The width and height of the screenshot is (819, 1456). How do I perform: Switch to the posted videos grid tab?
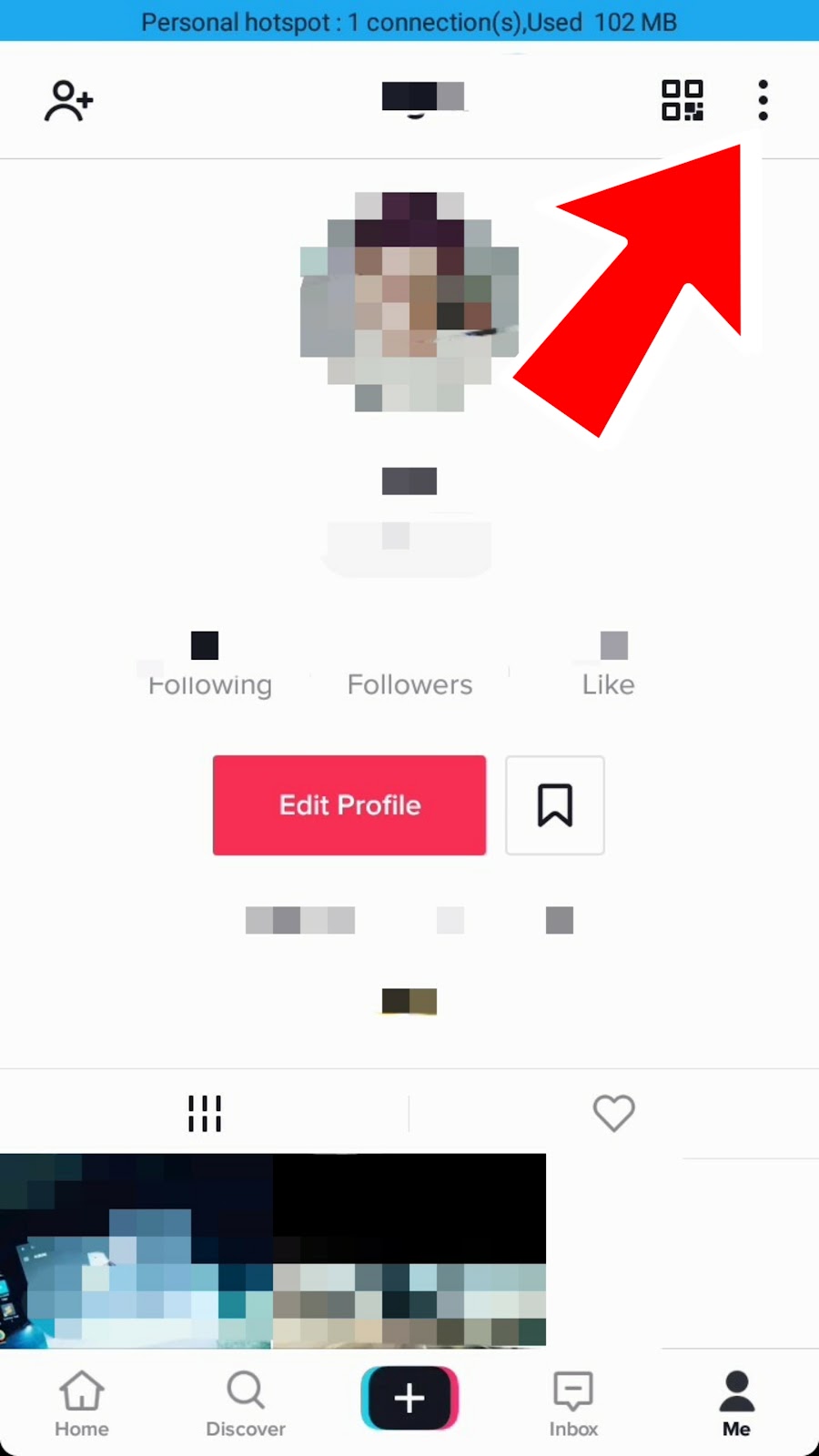pyautogui.click(x=205, y=1113)
